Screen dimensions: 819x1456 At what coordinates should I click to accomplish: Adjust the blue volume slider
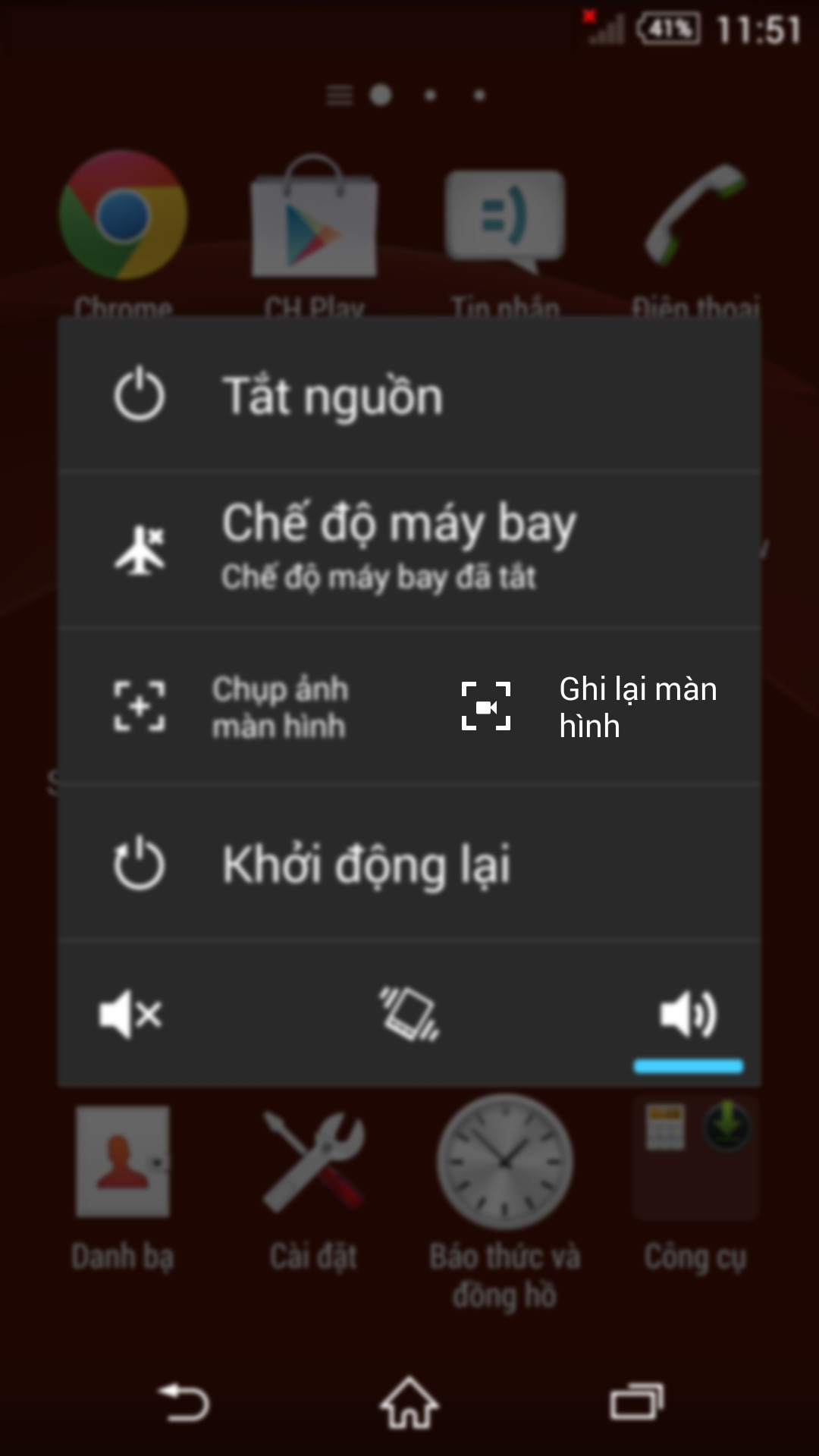pos(687,1066)
